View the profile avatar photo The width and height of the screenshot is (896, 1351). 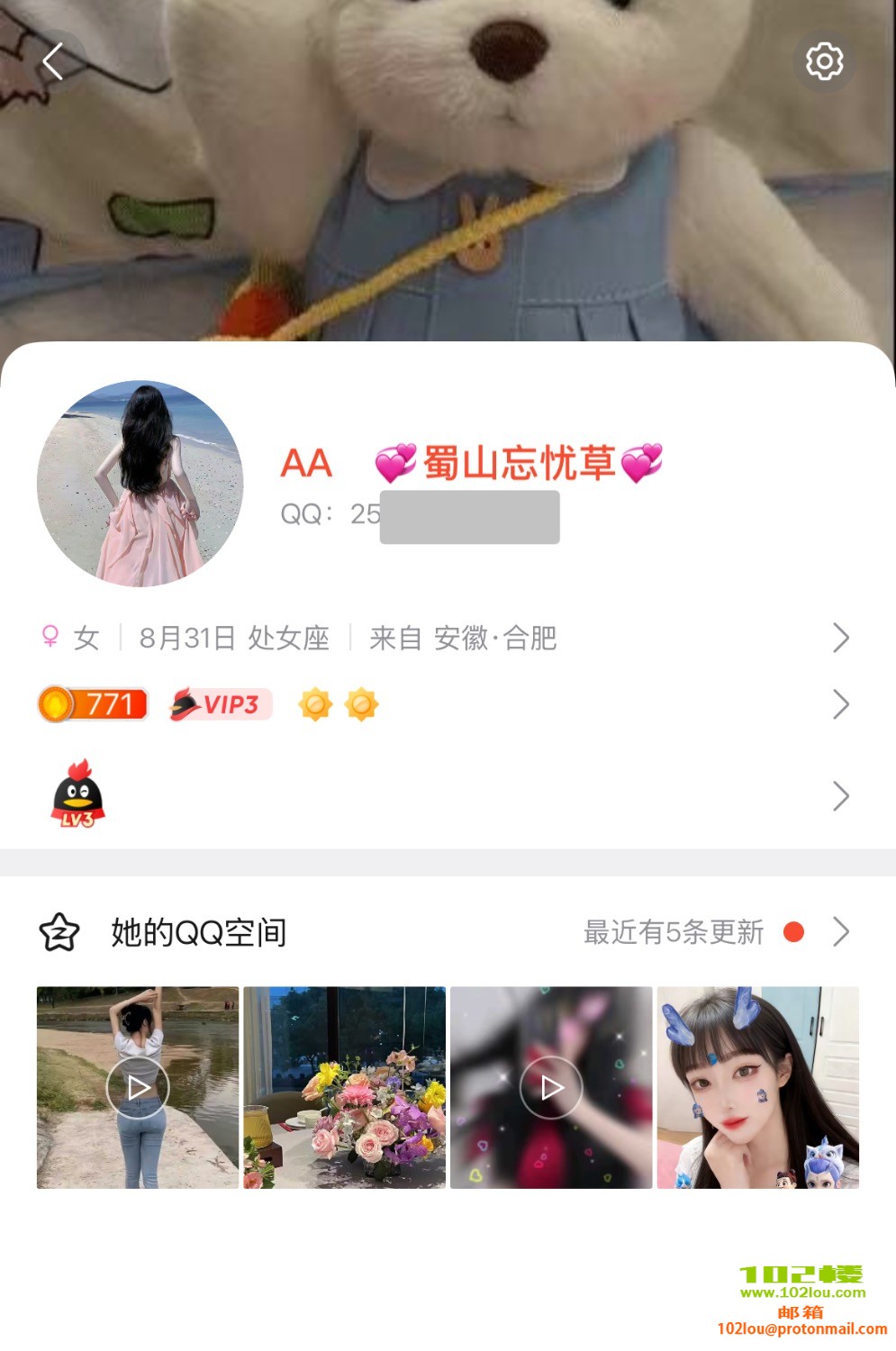140,484
